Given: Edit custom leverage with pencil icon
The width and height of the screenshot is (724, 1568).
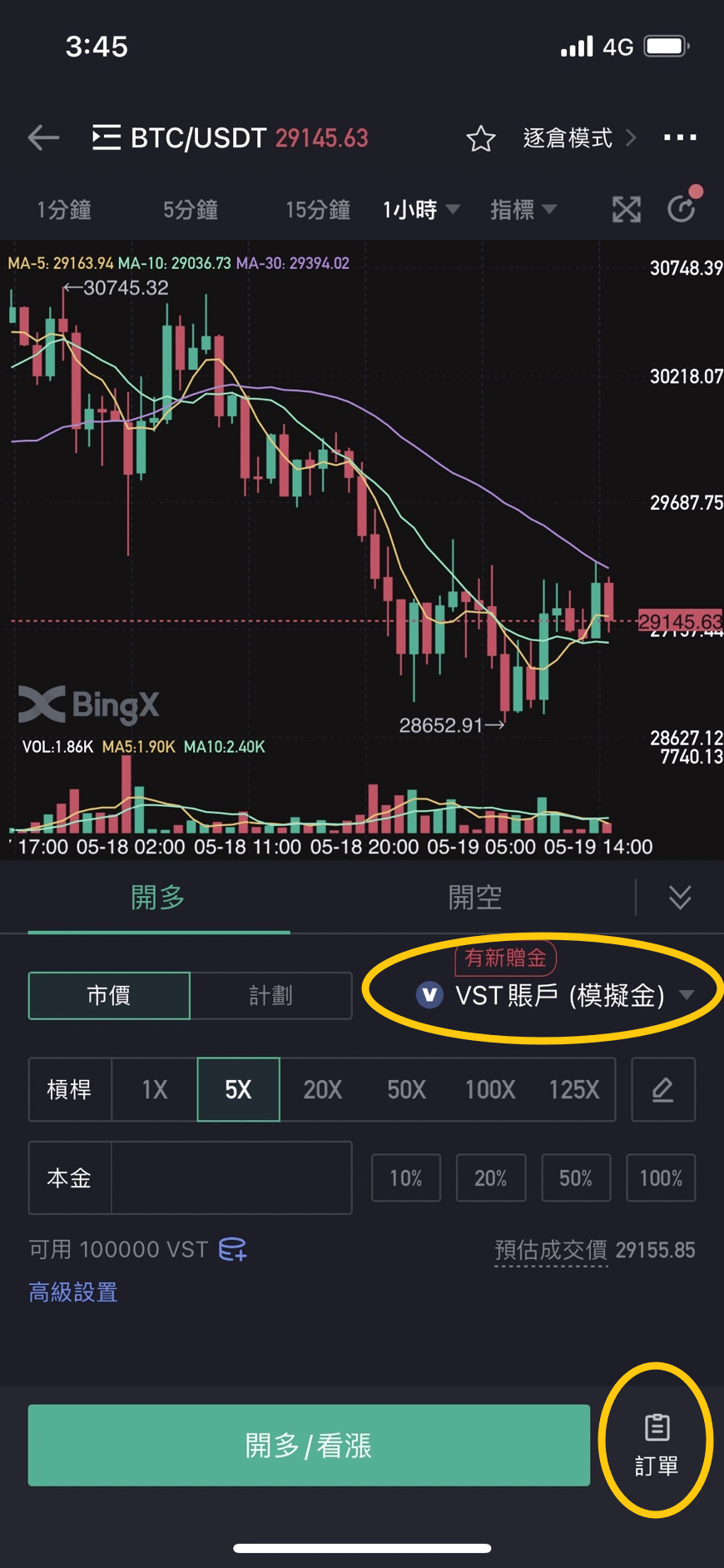Looking at the screenshot, I should pos(662,1089).
